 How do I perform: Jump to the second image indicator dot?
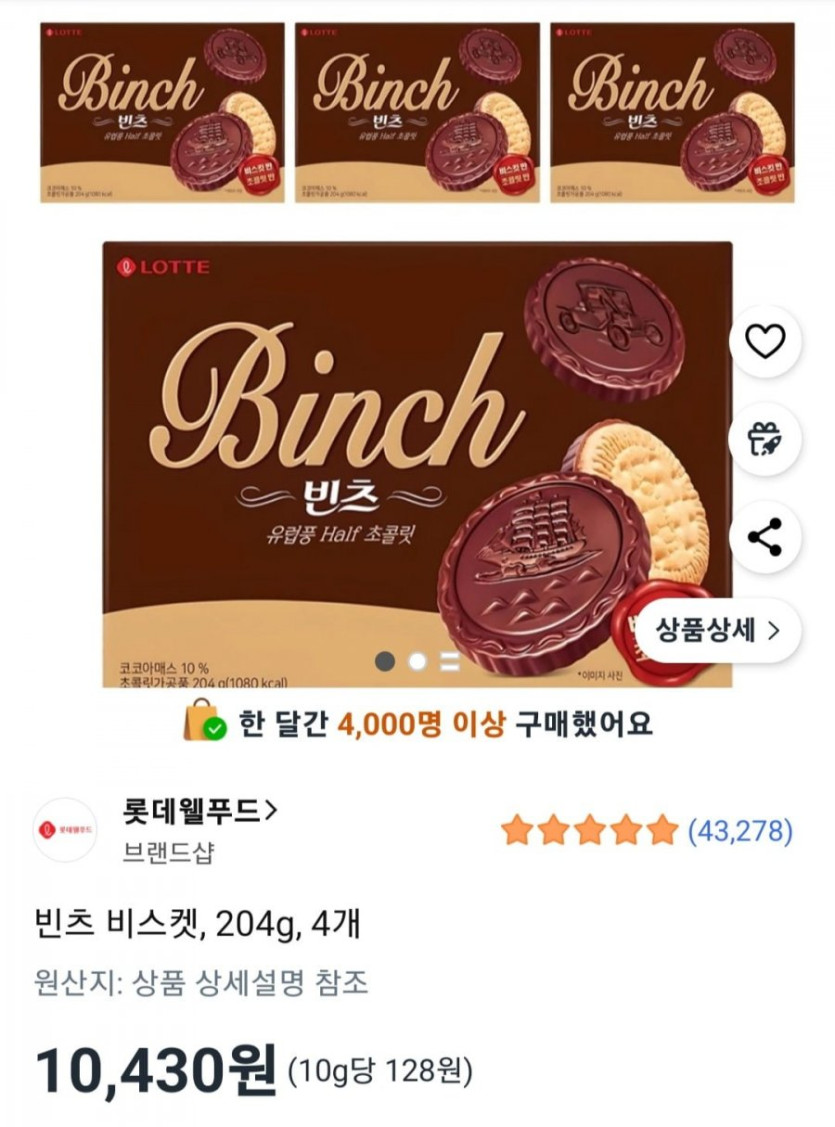tap(418, 660)
